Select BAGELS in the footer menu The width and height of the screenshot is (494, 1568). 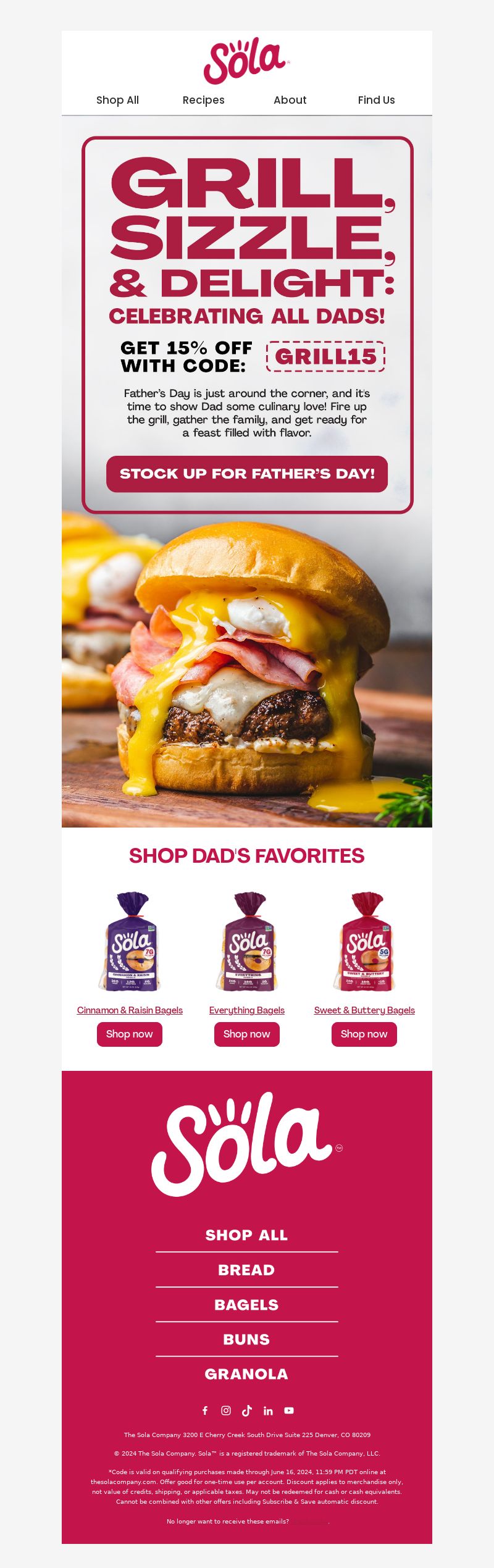(246, 1305)
